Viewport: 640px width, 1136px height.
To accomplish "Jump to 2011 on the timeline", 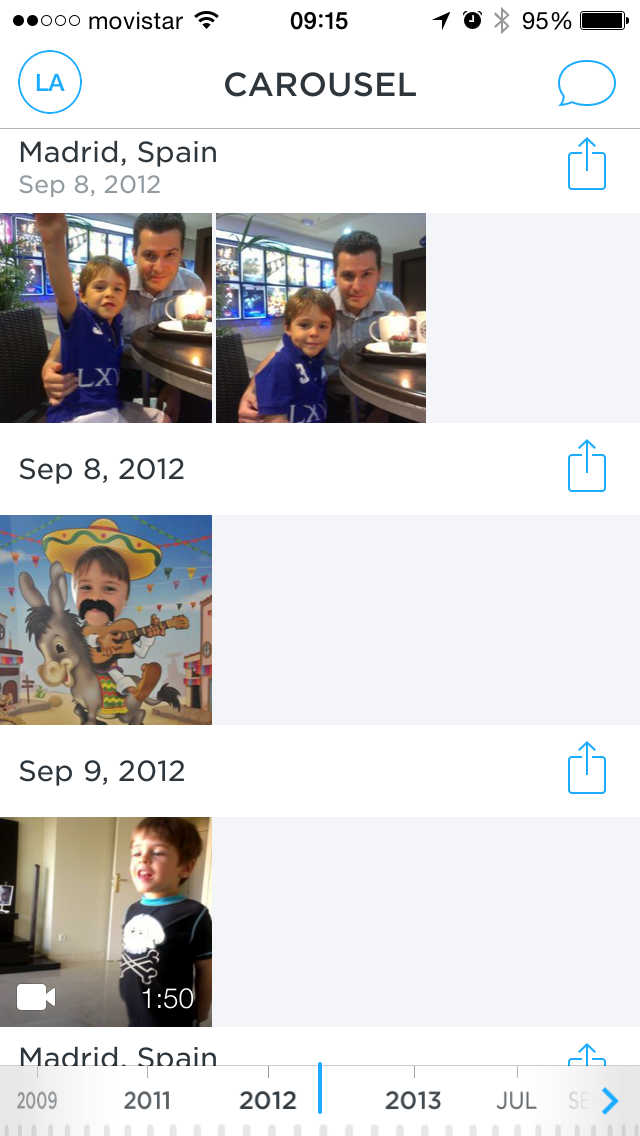I will (147, 1100).
